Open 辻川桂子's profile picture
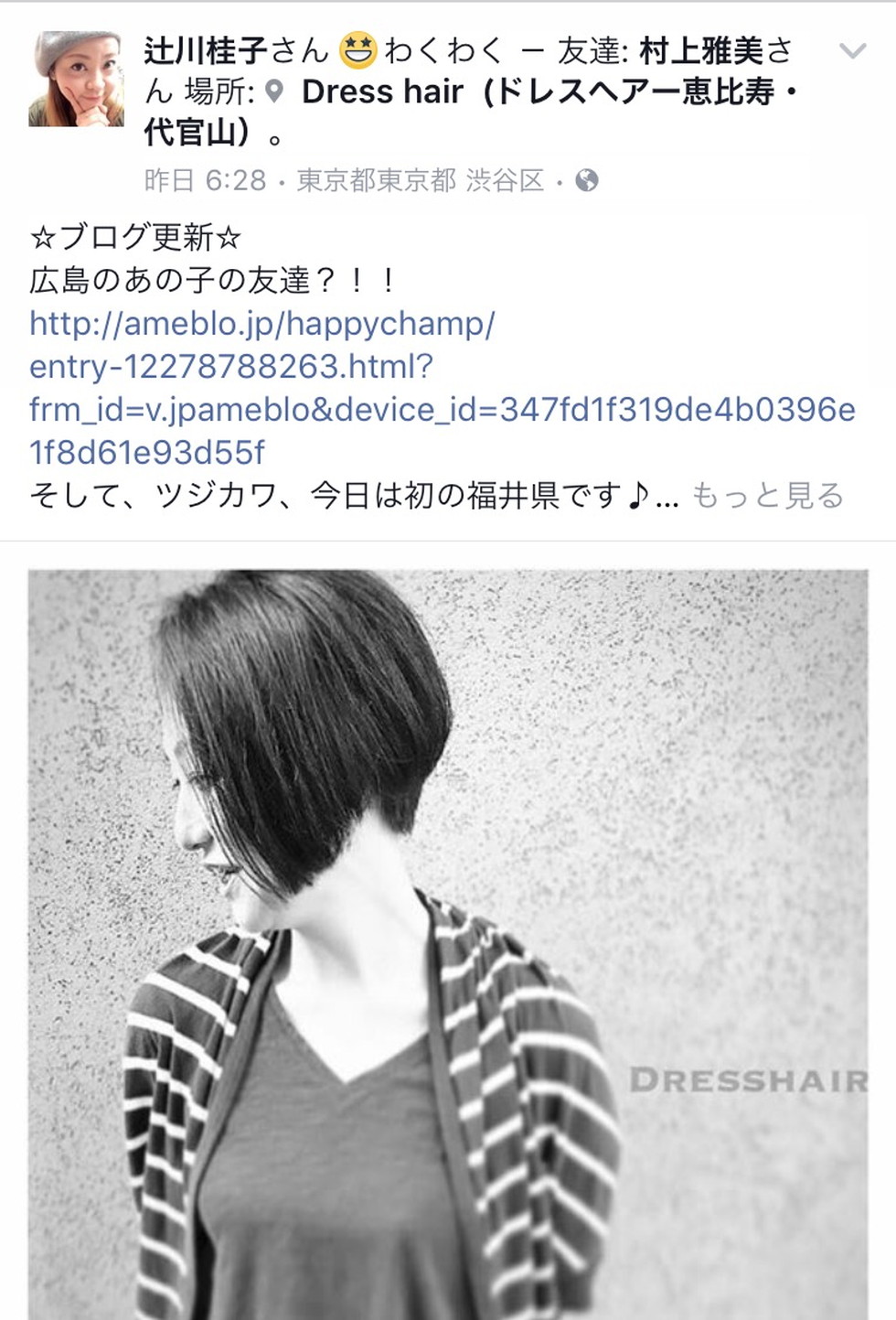 coord(77,79)
